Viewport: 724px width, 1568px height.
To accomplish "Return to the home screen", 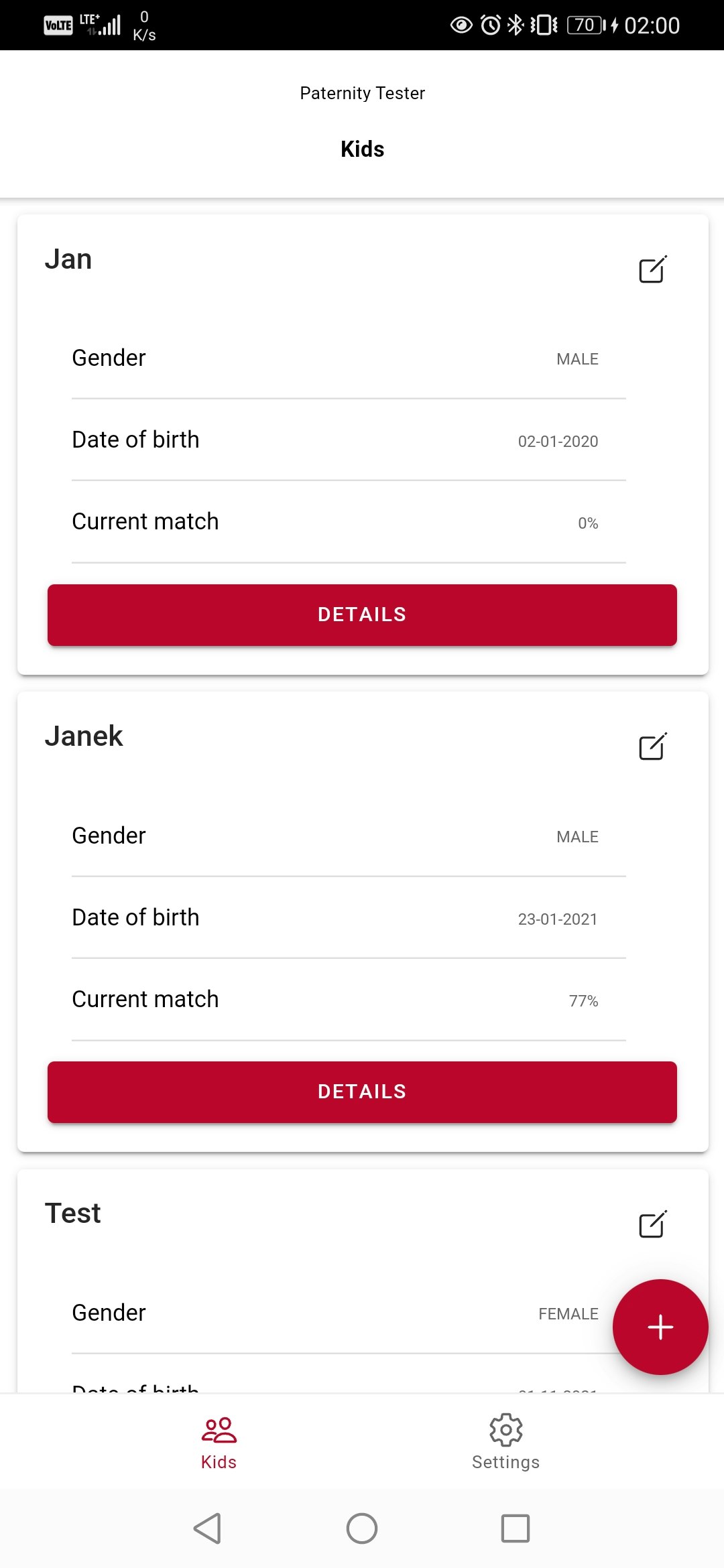I will (362, 1528).
